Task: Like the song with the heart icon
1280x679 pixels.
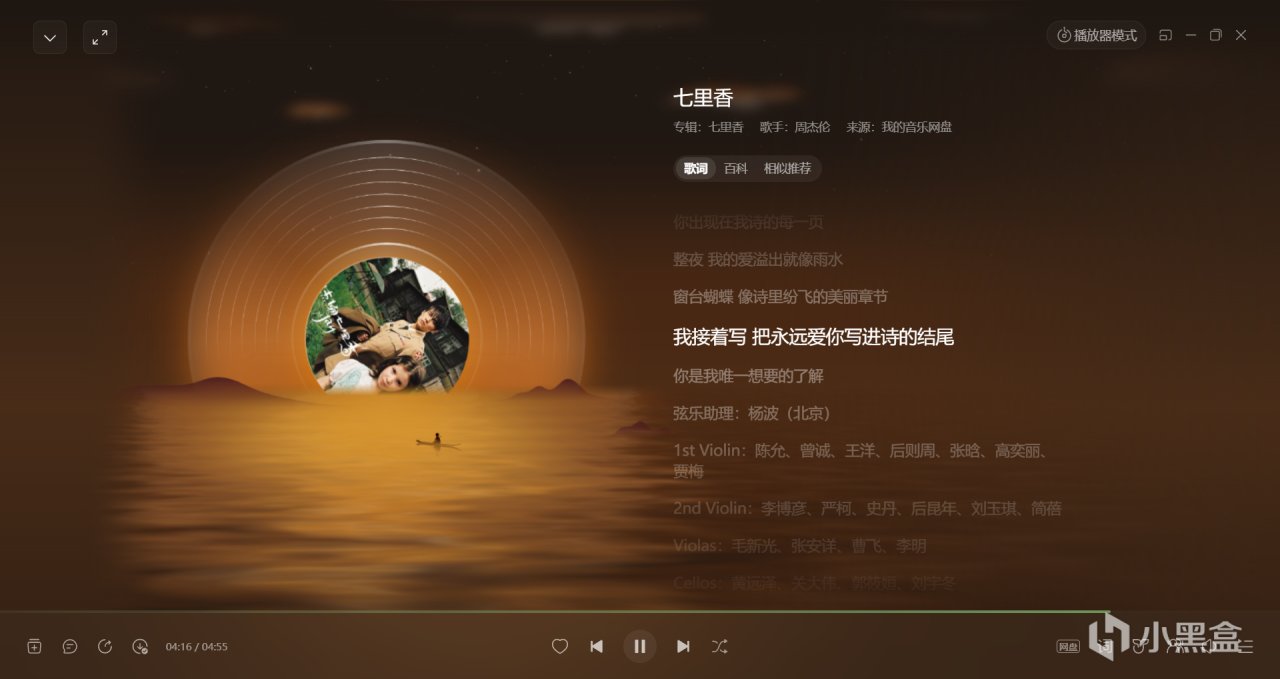Action: coord(560,646)
